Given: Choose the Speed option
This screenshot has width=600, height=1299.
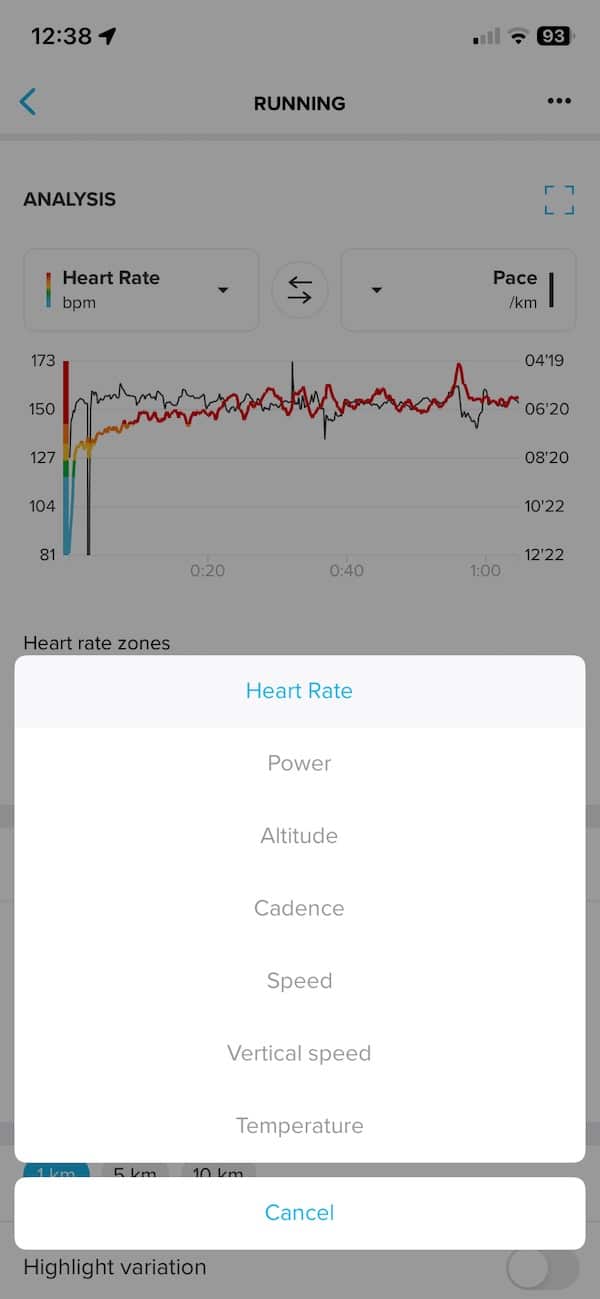Looking at the screenshot, I should tap(299, 981).
